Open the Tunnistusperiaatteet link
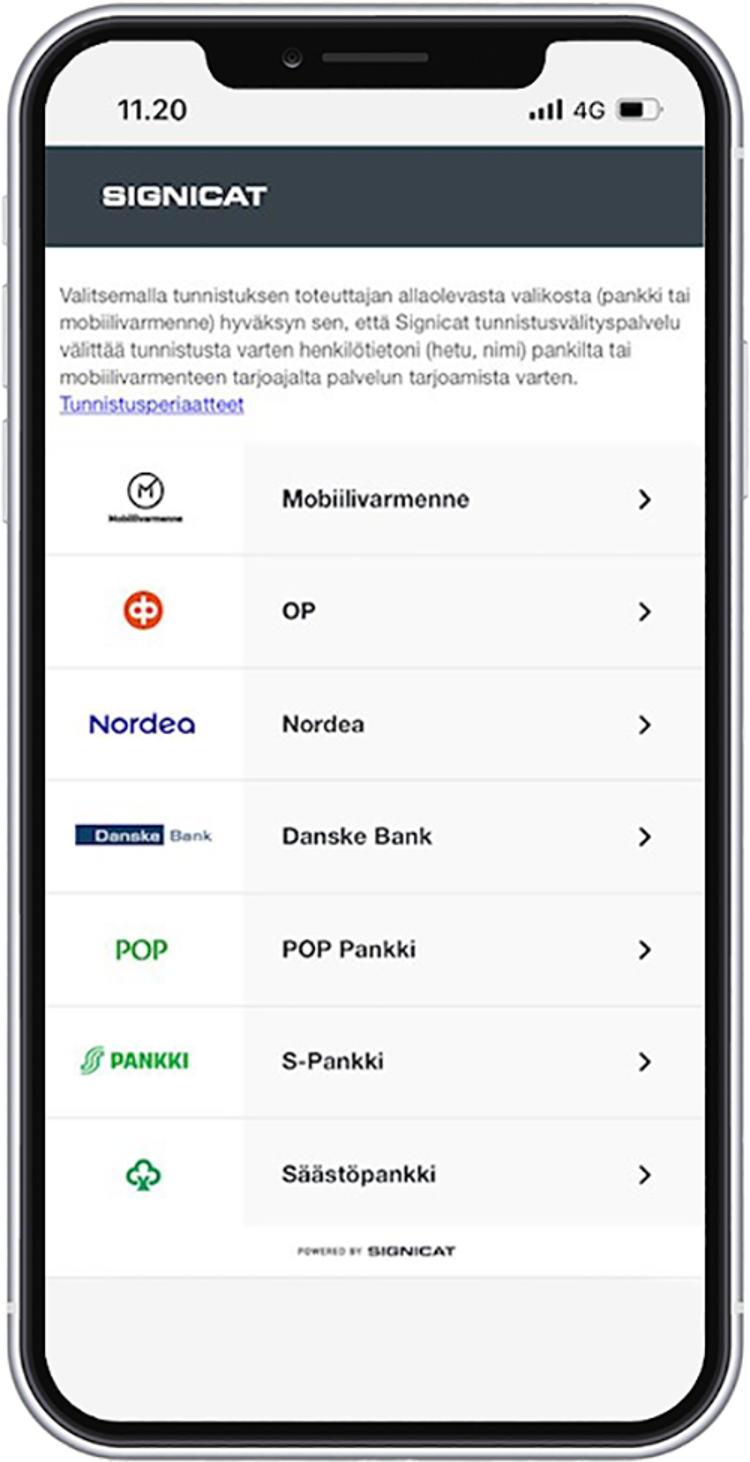Image resolution: width=750 pixels, height=1462 pixels. point(151,405)
